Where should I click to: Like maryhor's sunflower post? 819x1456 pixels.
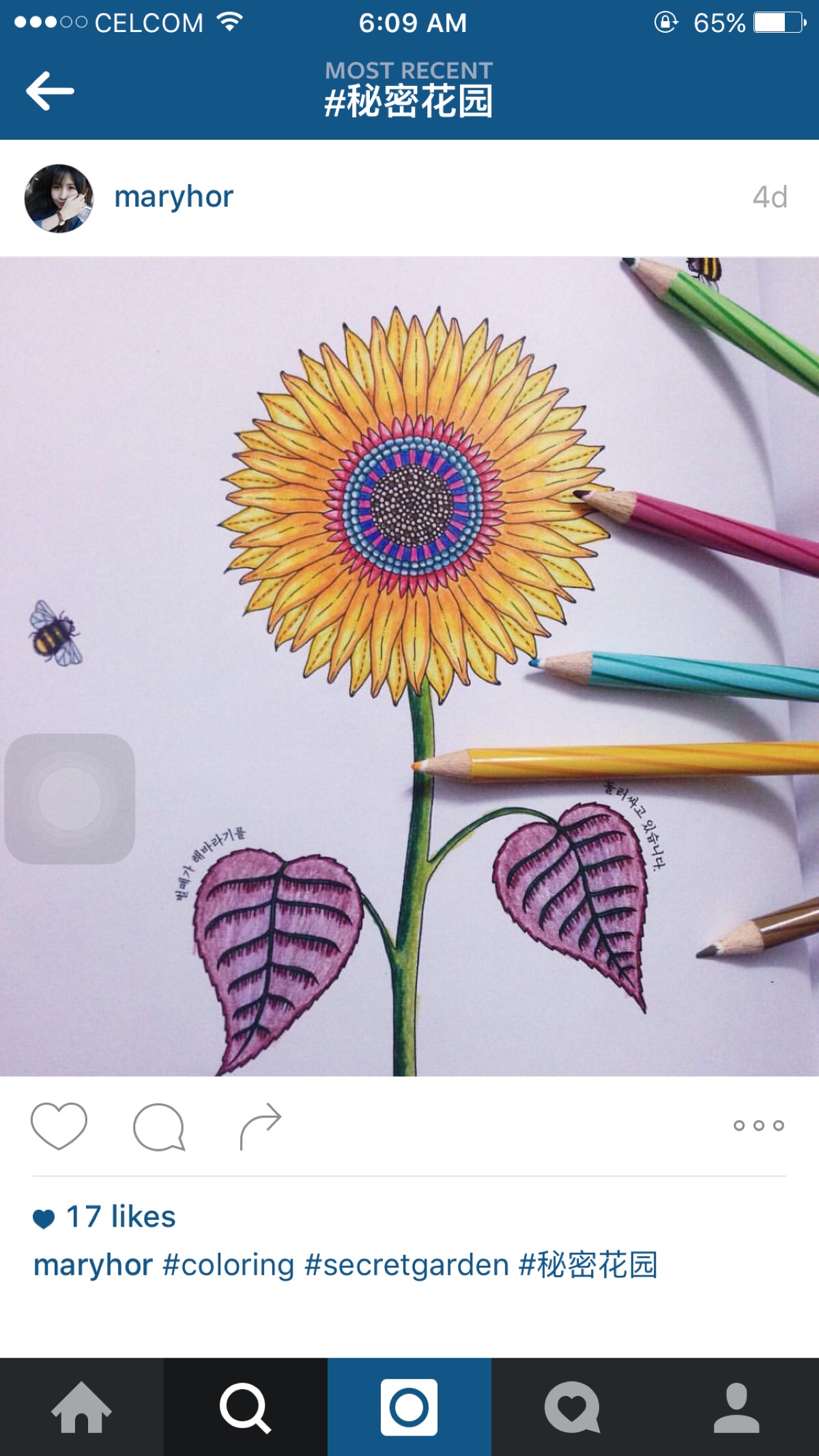59,1125
